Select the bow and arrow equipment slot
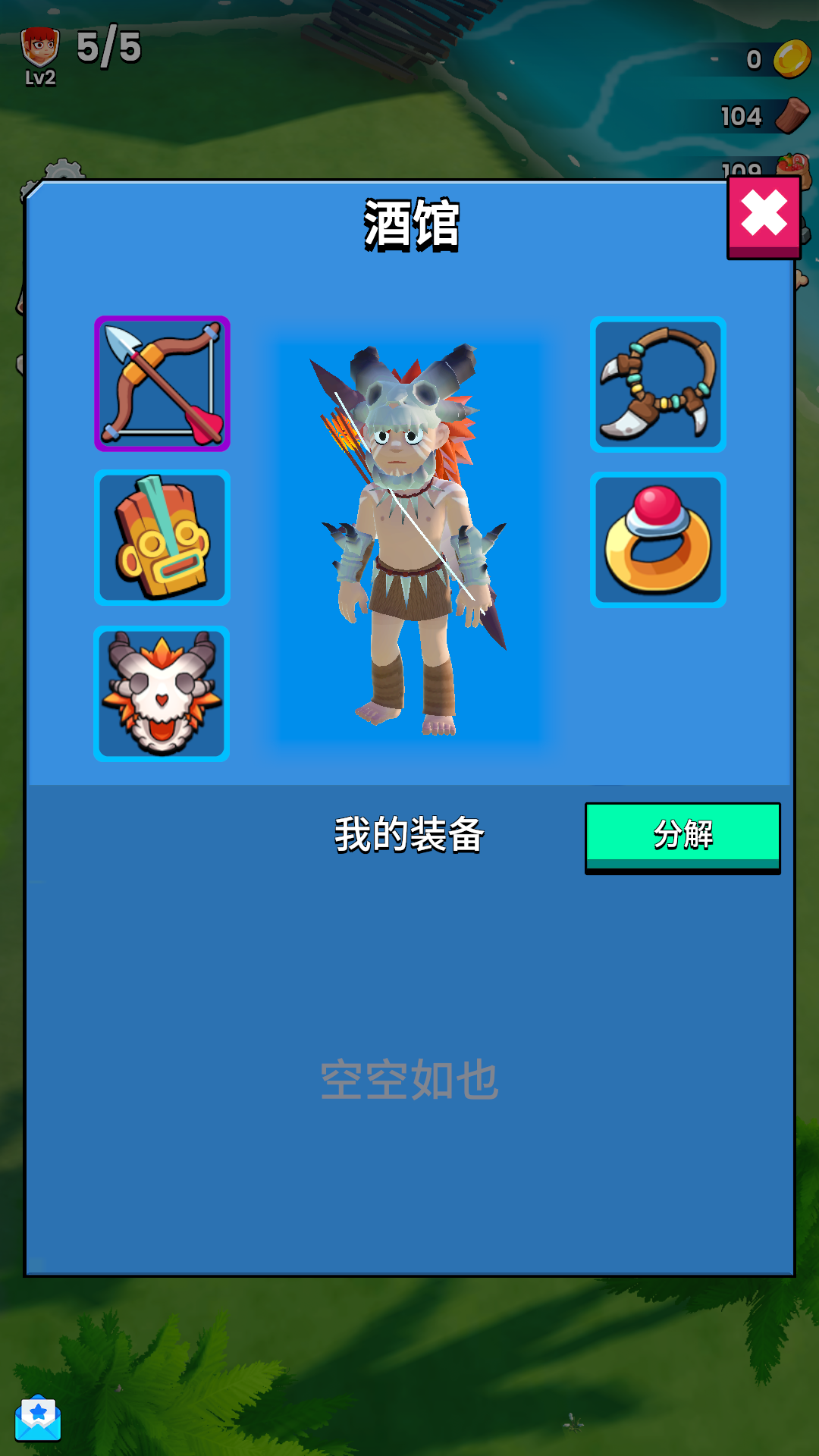 click(x=162, y=384)
